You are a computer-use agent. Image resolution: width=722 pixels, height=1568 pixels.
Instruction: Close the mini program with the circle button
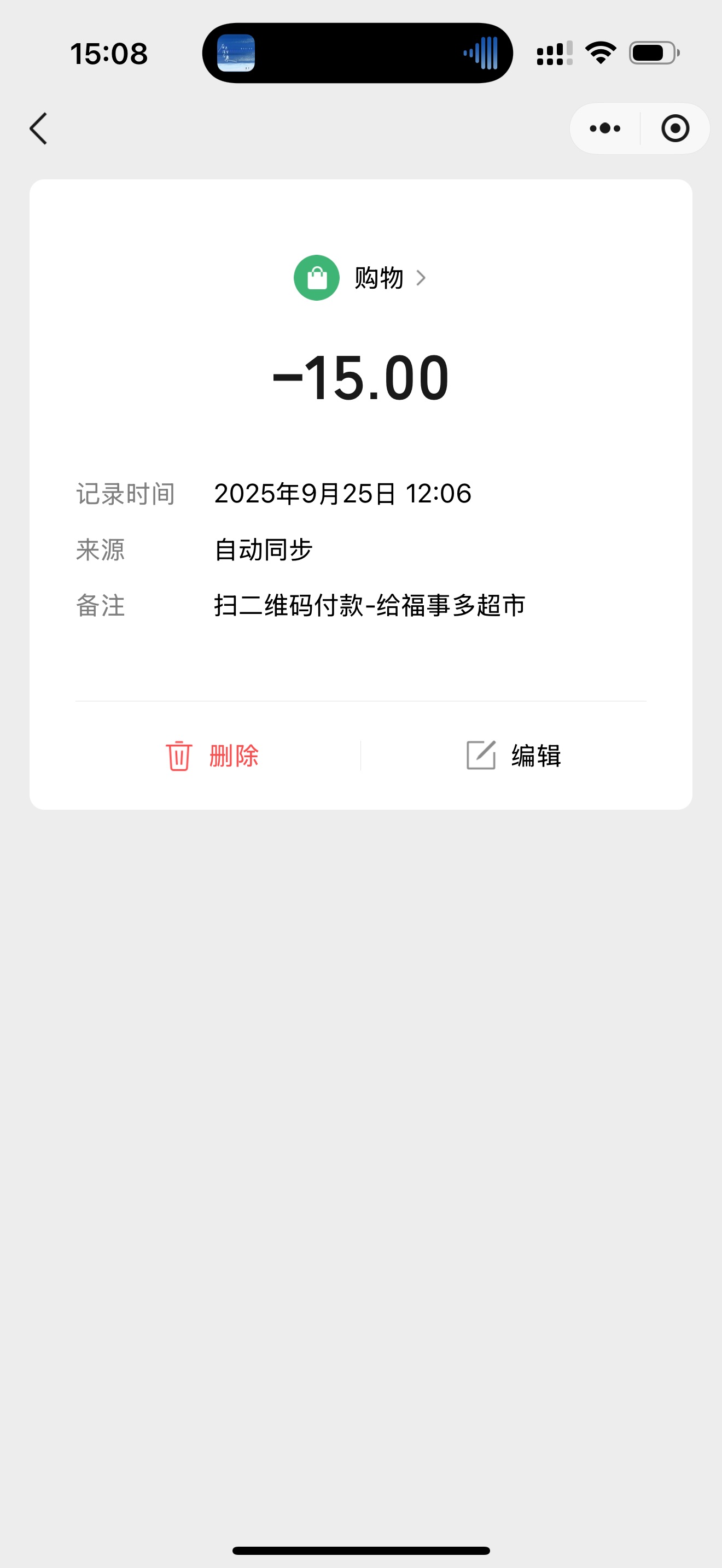(x=674, y=128)
